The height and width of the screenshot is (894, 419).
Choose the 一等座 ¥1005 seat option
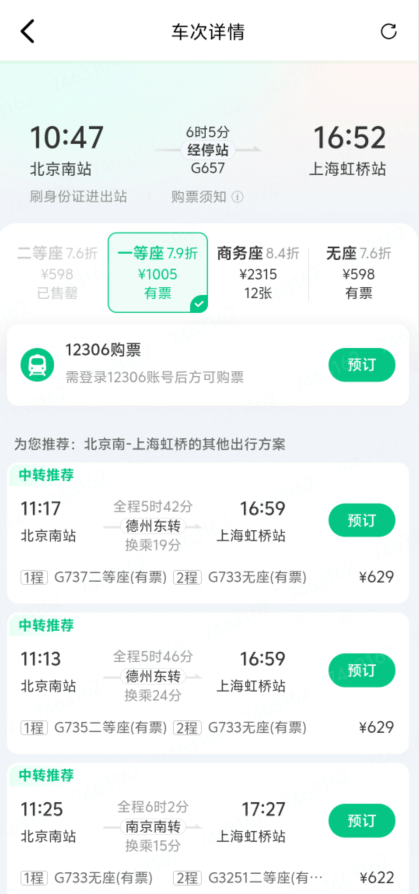click(158, 273)
